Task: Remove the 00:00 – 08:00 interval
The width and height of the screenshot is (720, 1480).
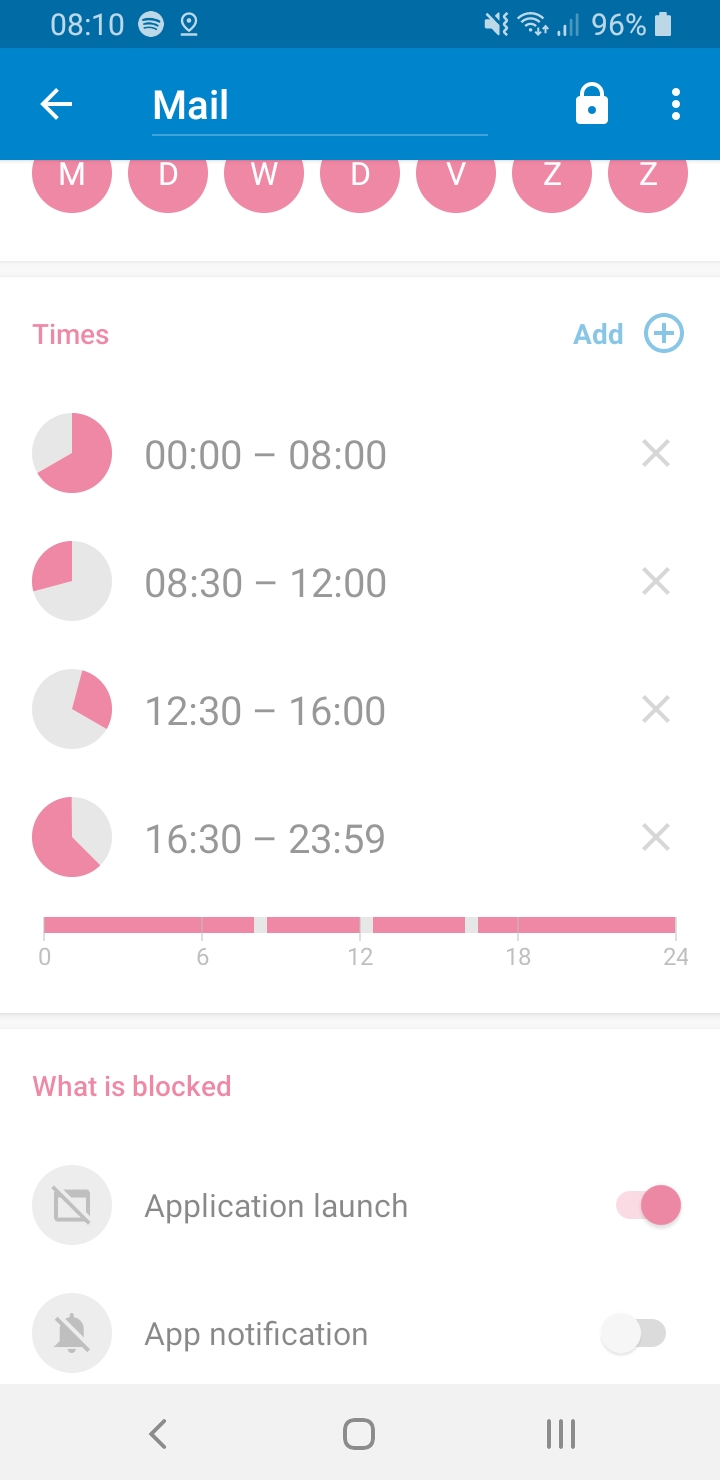Action: (656, 454)
